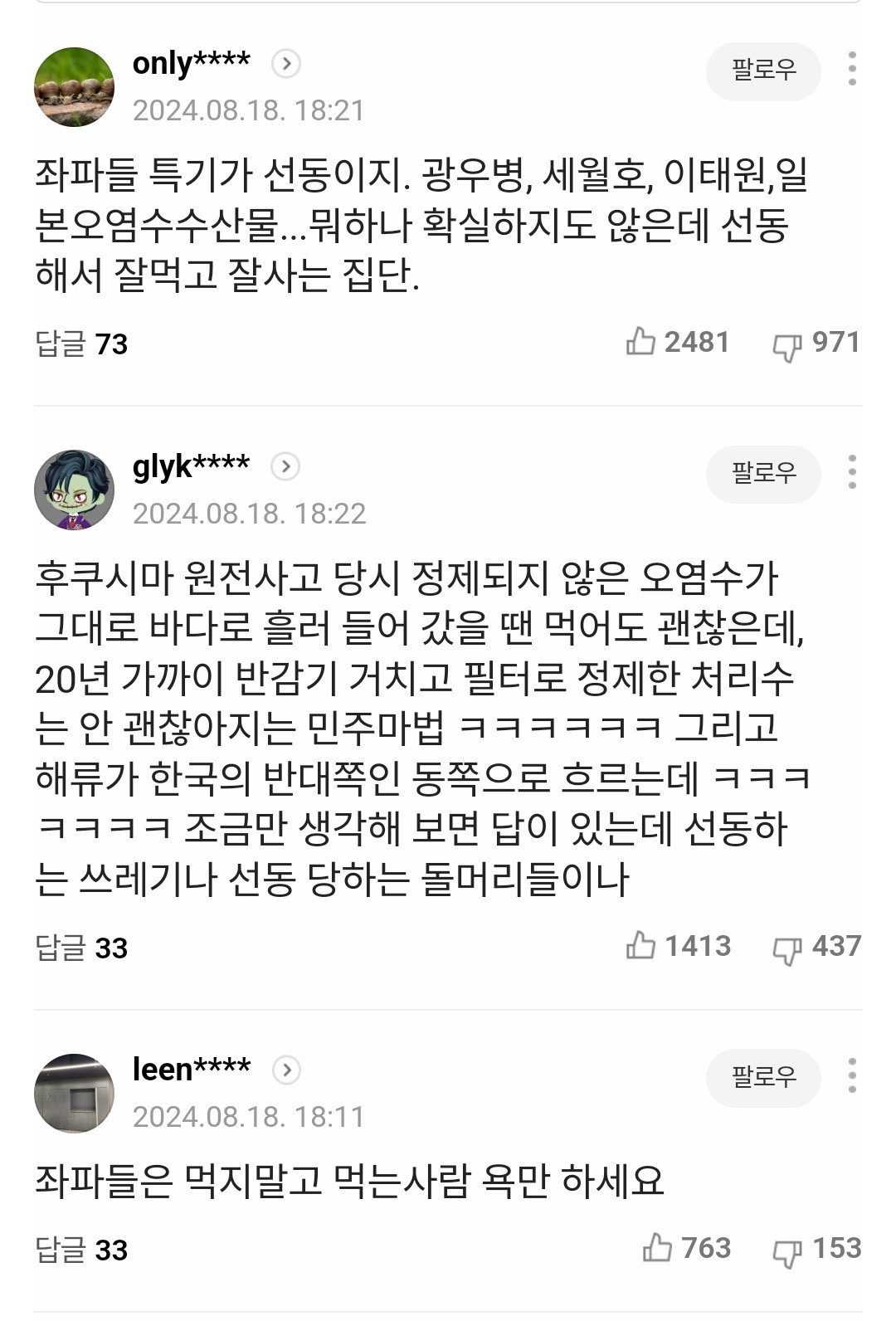Open glyk****'s profile arrow
The height and width of the screenshot is (1321, 896).
click(285, 467)
